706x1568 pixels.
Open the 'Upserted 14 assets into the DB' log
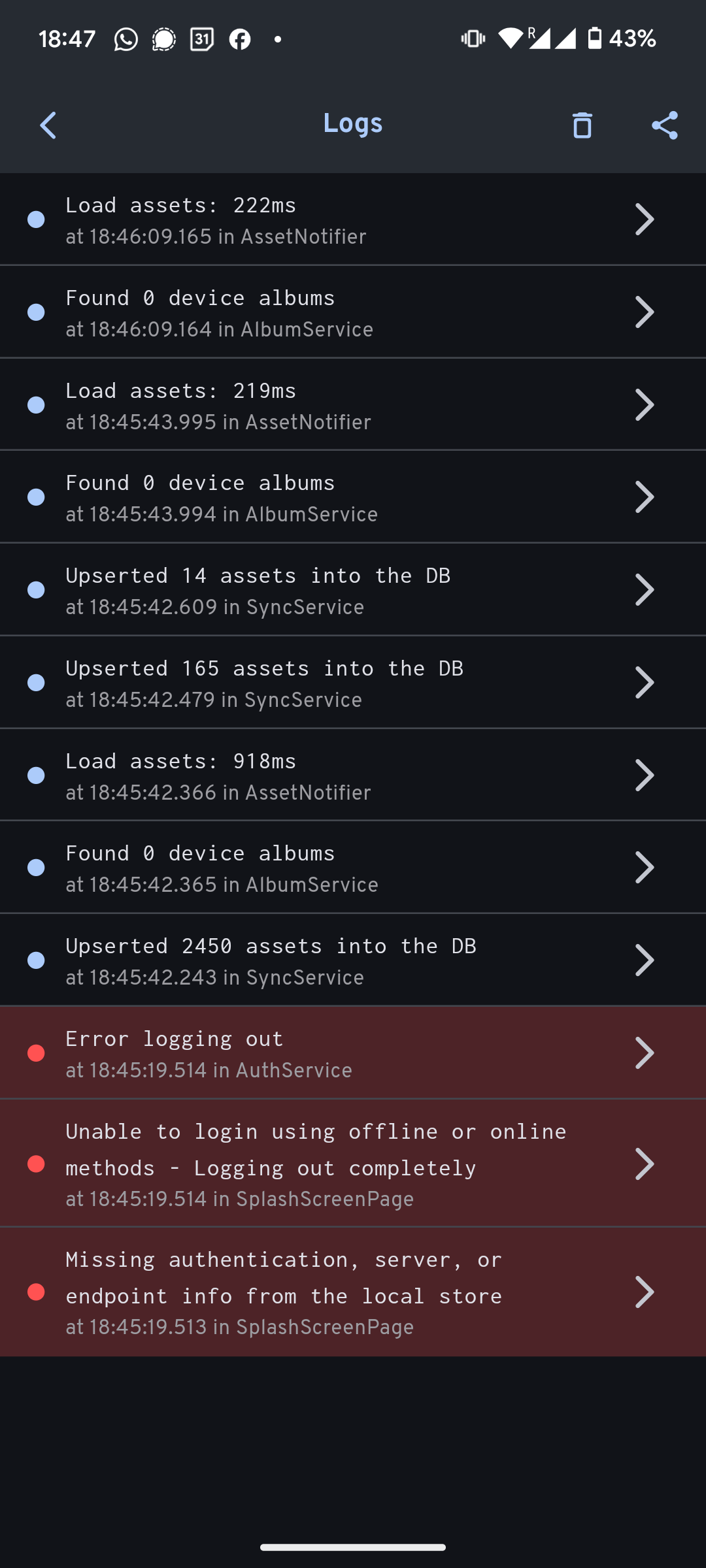point(353,590)
